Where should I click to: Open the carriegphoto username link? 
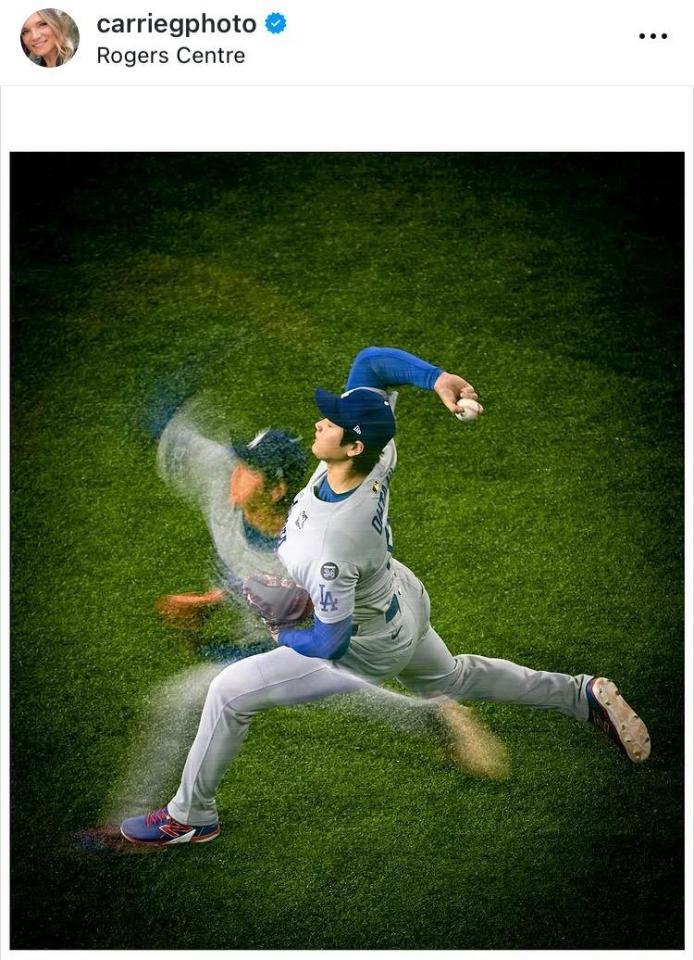coord(176,24)
